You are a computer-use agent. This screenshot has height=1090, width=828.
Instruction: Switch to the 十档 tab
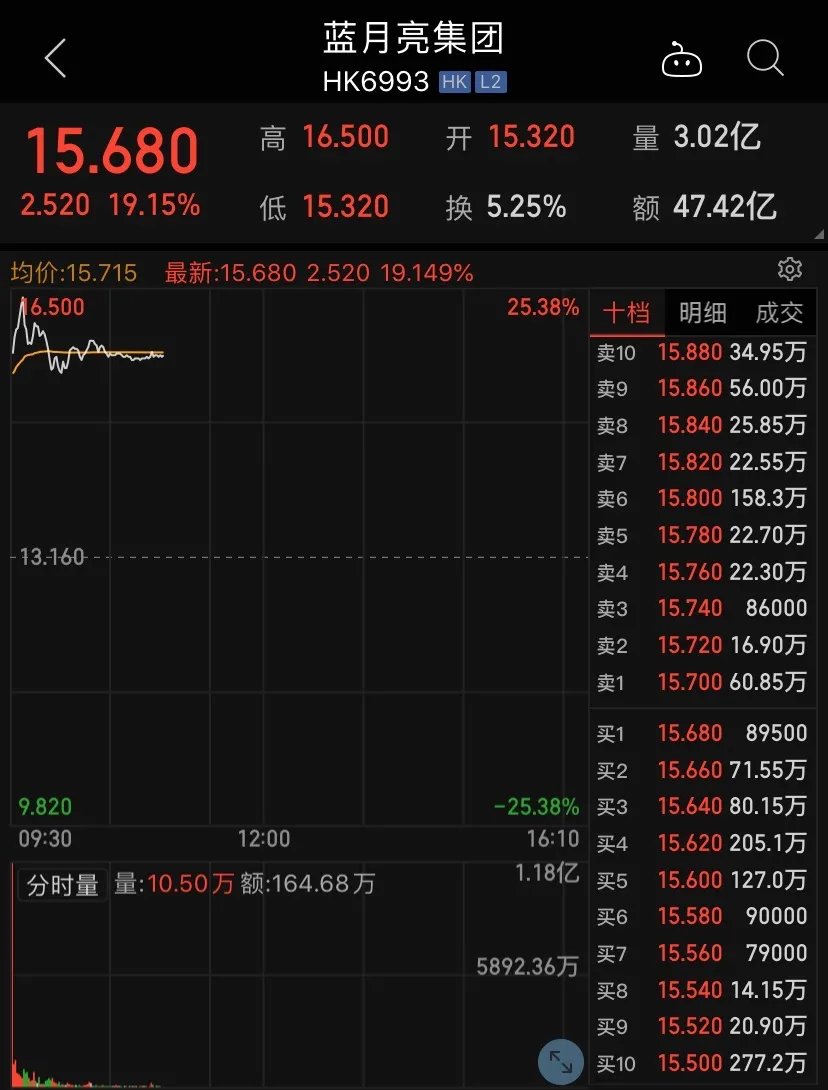[x=626, y=313]
